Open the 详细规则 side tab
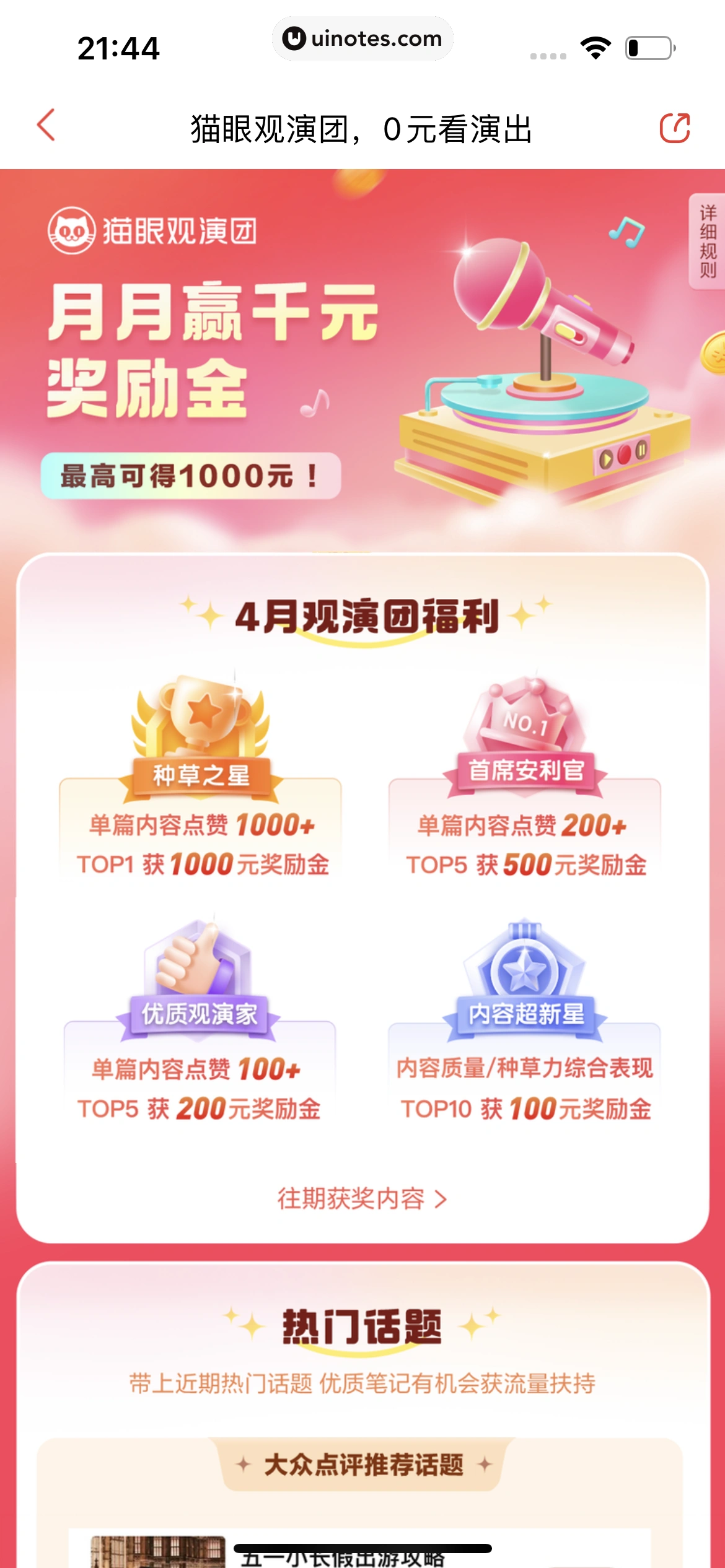The image size is (725, 1568). (708, 242)
